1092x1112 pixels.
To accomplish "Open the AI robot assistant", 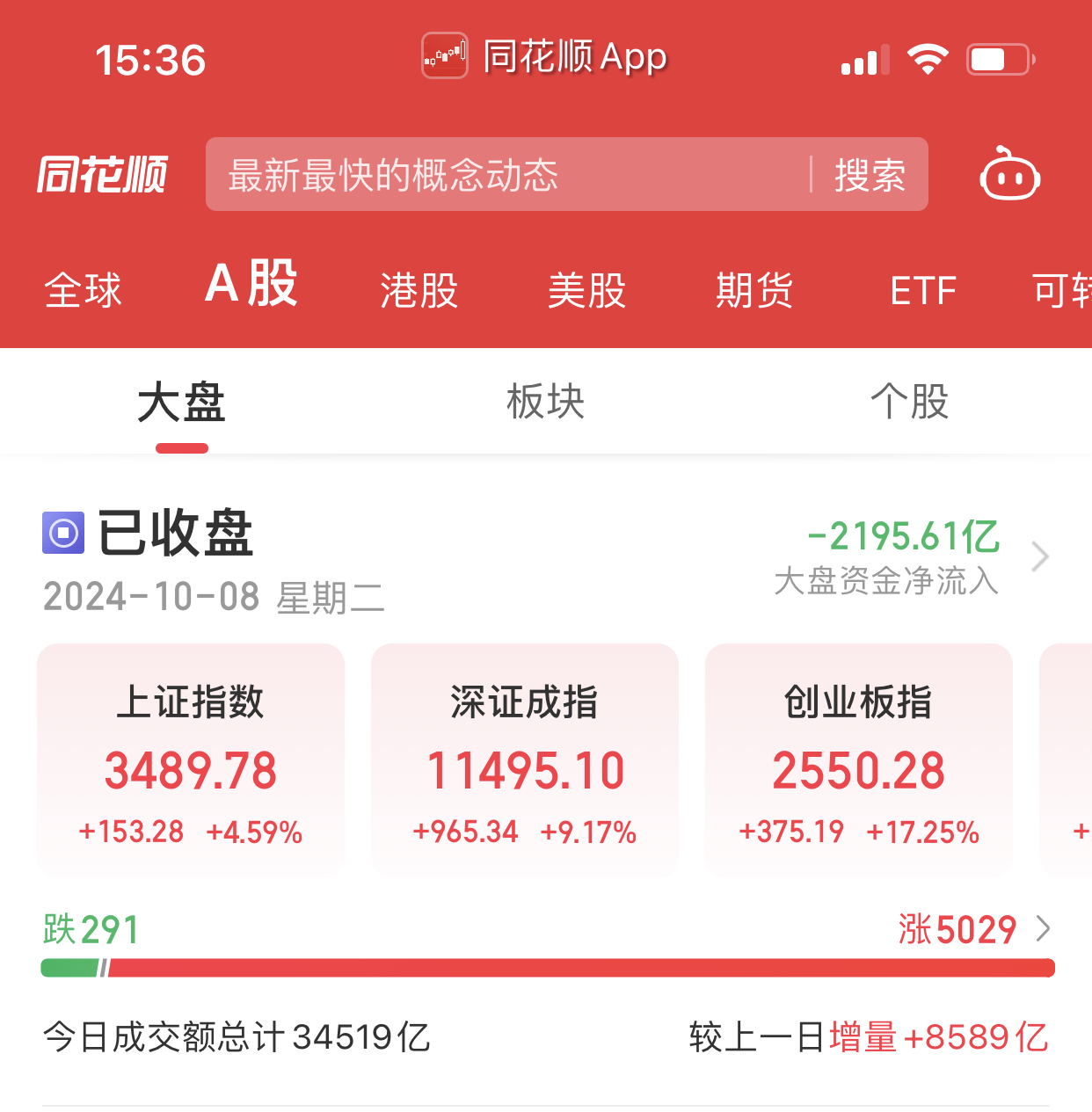I will tap(1010, 175).
